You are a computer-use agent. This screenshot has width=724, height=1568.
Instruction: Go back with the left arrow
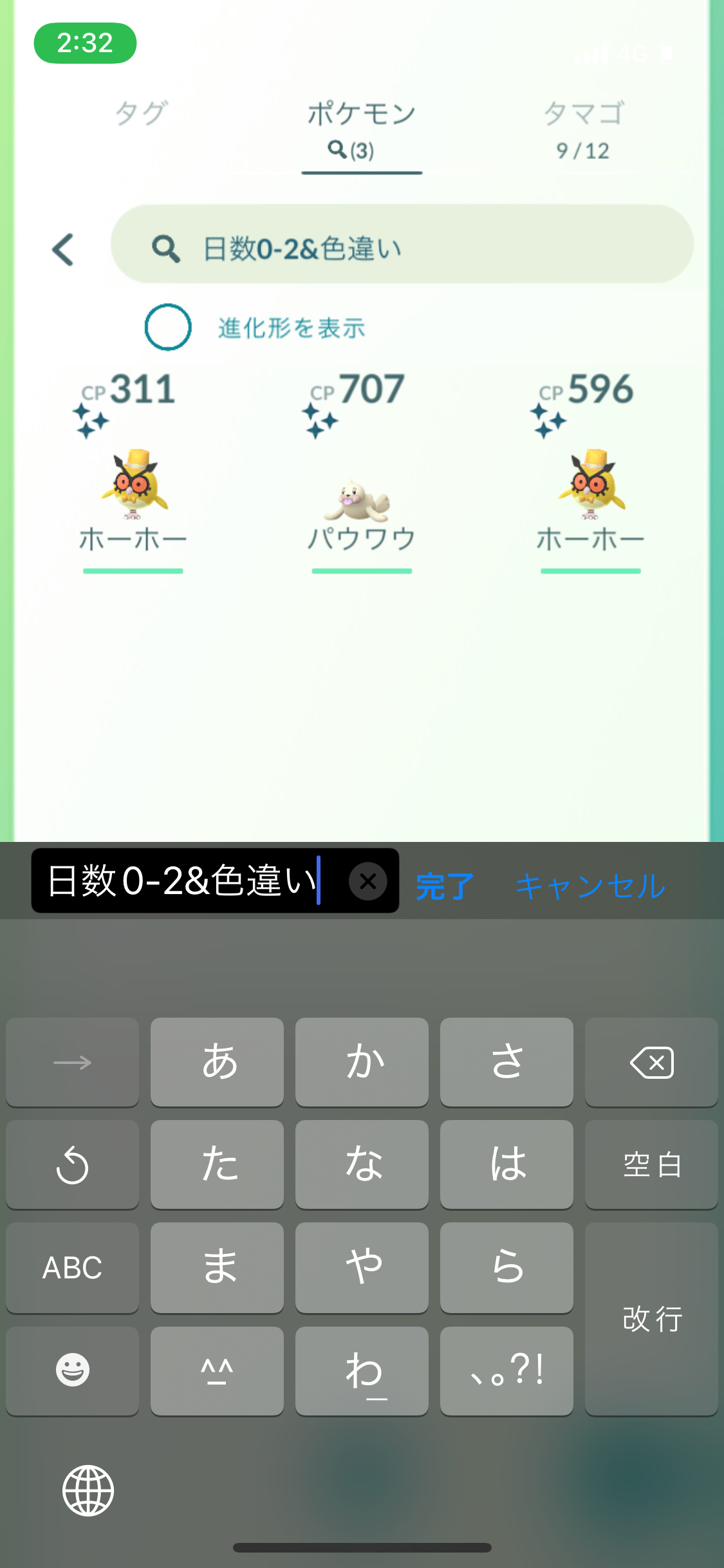[x=63, y=249]
